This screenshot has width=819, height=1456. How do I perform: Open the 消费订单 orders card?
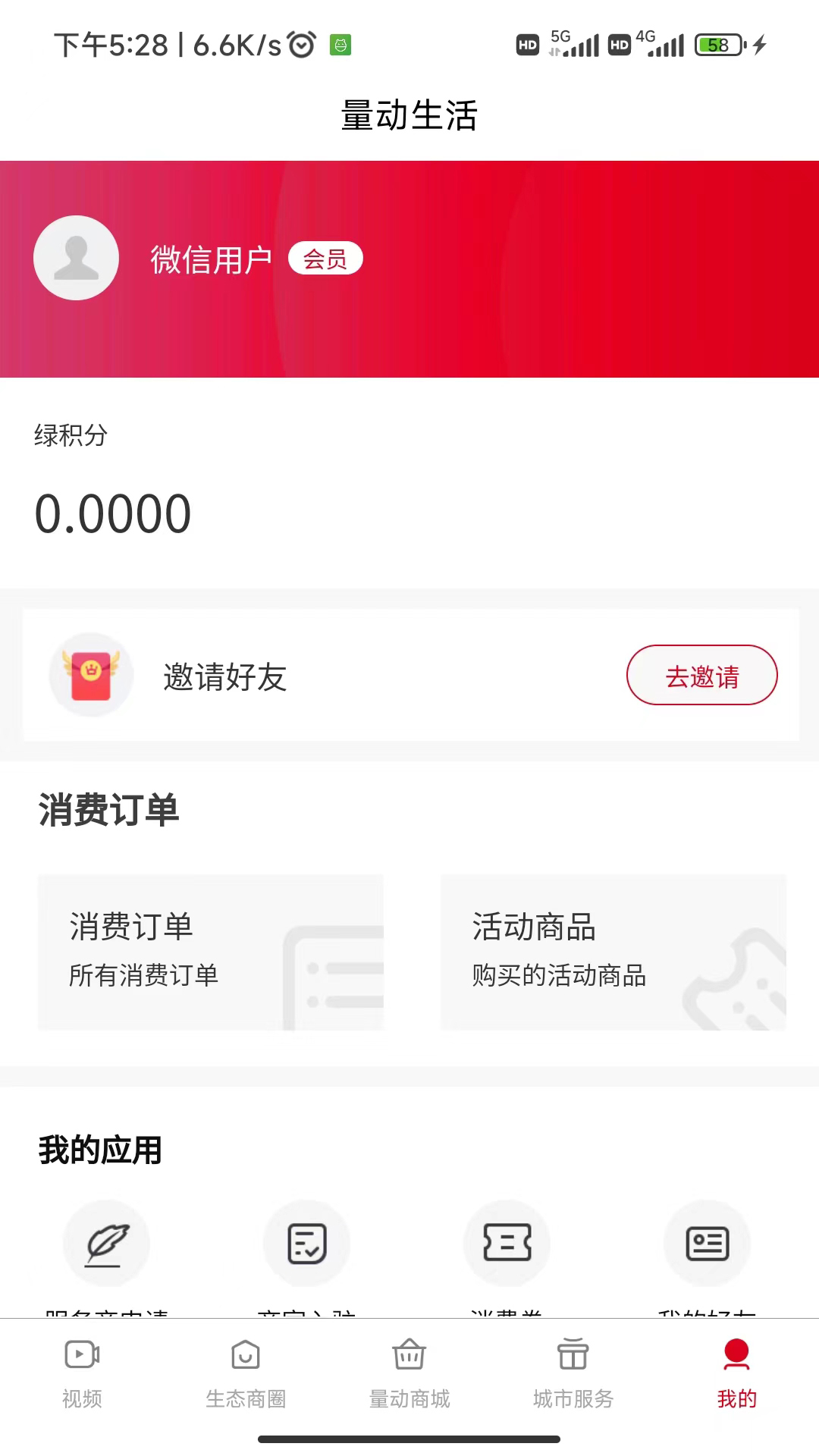[211, 952]
